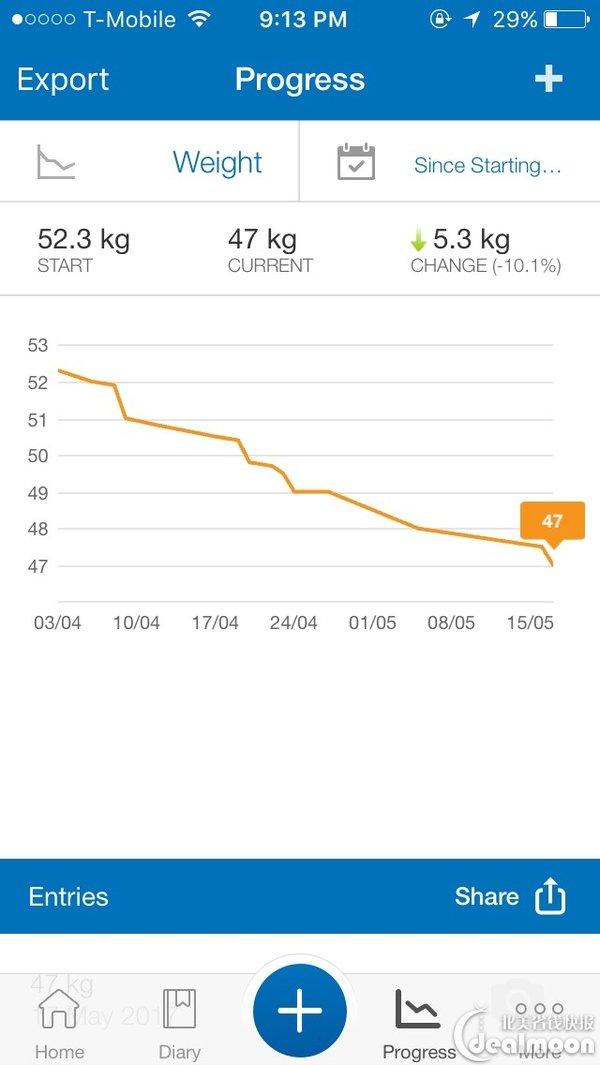The image size is (600, 1065).
Task: Tap Export in the top bar
Action: point(63,80)
